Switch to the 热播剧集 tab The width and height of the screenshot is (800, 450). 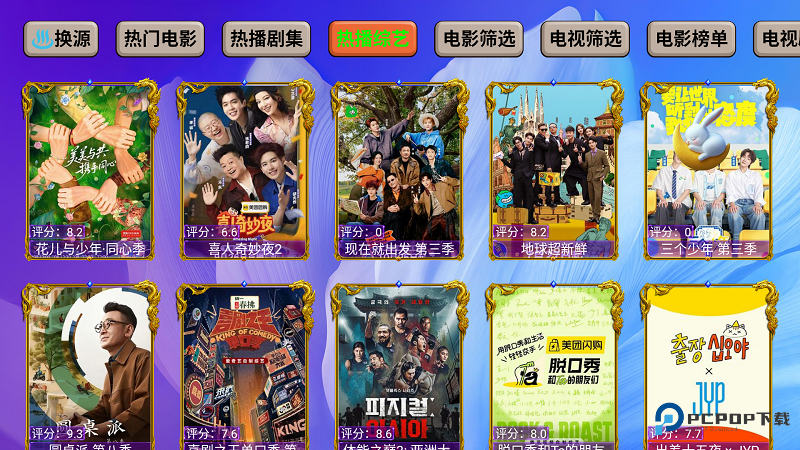pos(266,39)
